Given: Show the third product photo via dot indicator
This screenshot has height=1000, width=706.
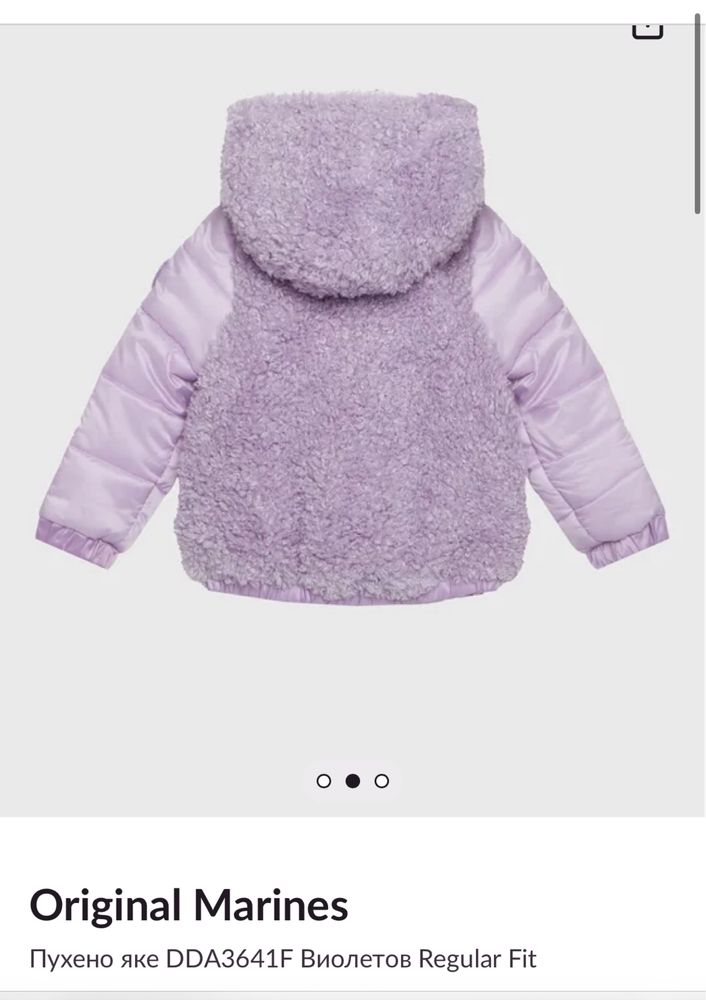Looking at the screenshot, I should coord(381,781).
